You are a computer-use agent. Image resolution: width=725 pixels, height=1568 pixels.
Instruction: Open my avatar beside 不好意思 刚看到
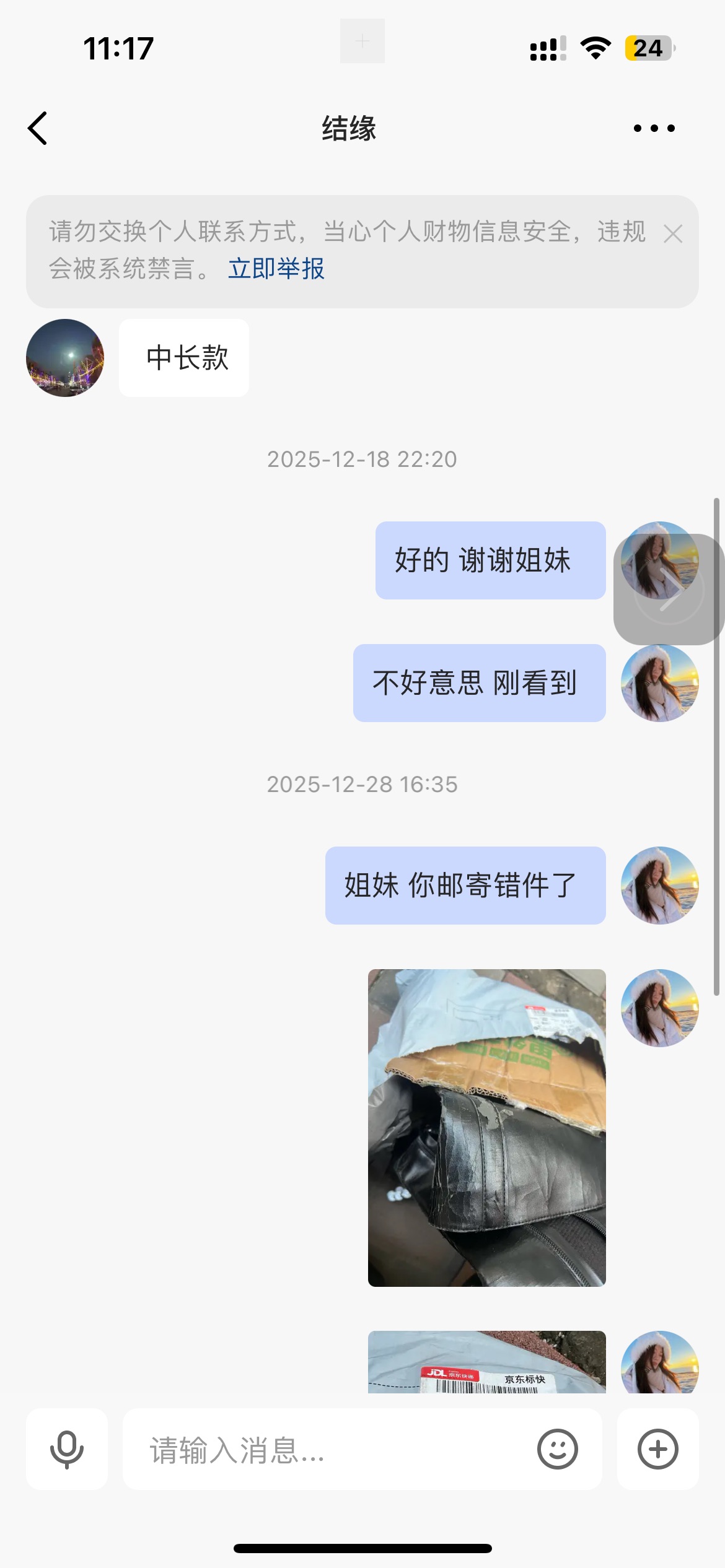pos(660,683)
